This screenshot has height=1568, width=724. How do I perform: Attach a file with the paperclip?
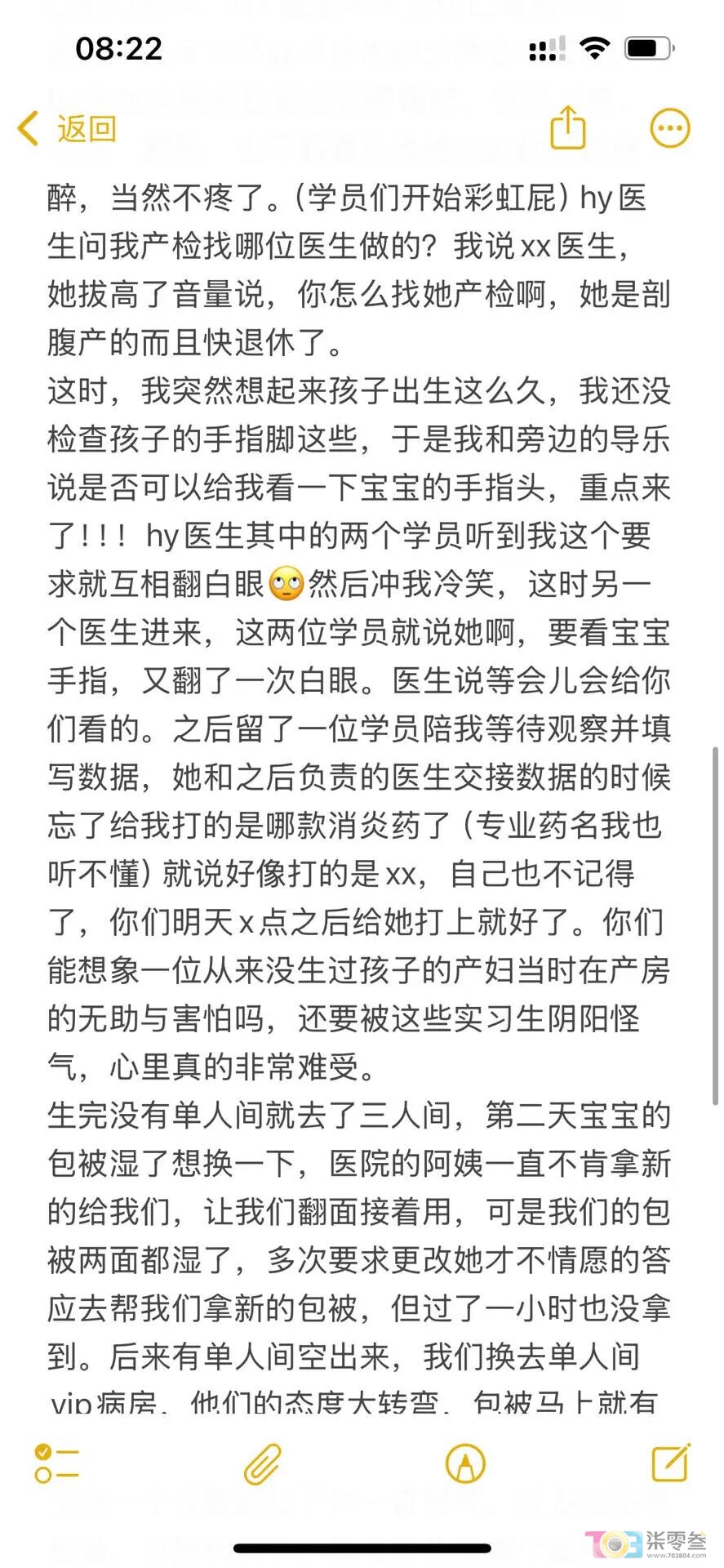pyautogui.click(x=263, y=1463)
